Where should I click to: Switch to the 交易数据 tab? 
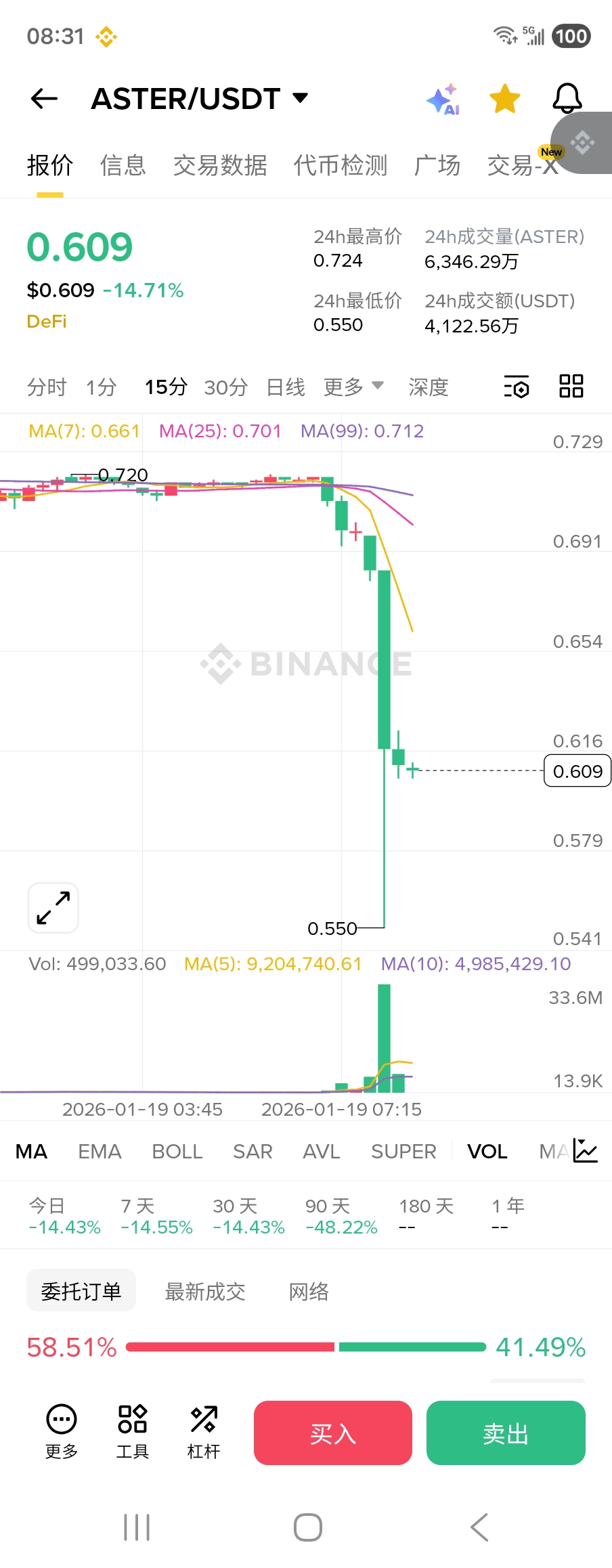click(x=220, y=165)
